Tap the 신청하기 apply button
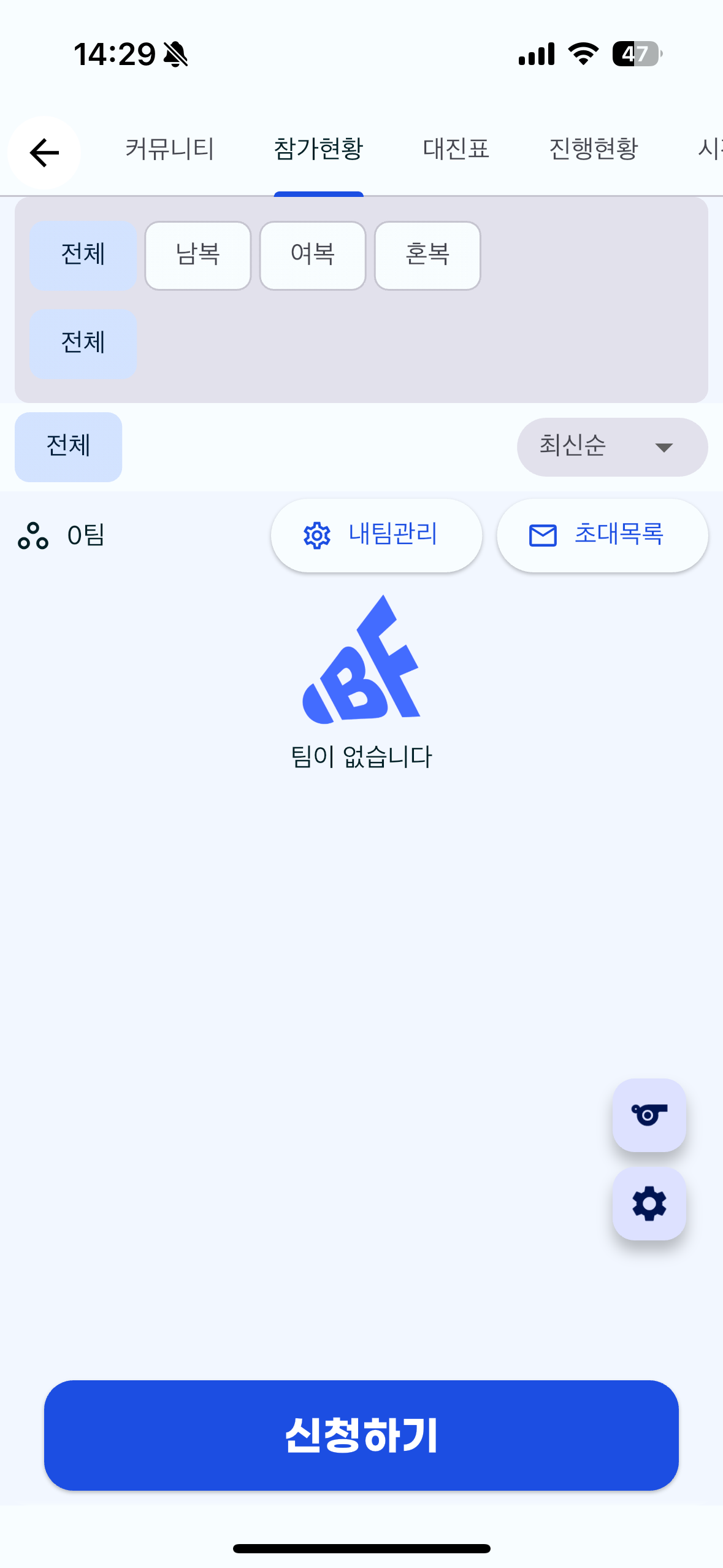Image resolution: width=723 pixels, height=1568 pixels. click(361, 1435)
